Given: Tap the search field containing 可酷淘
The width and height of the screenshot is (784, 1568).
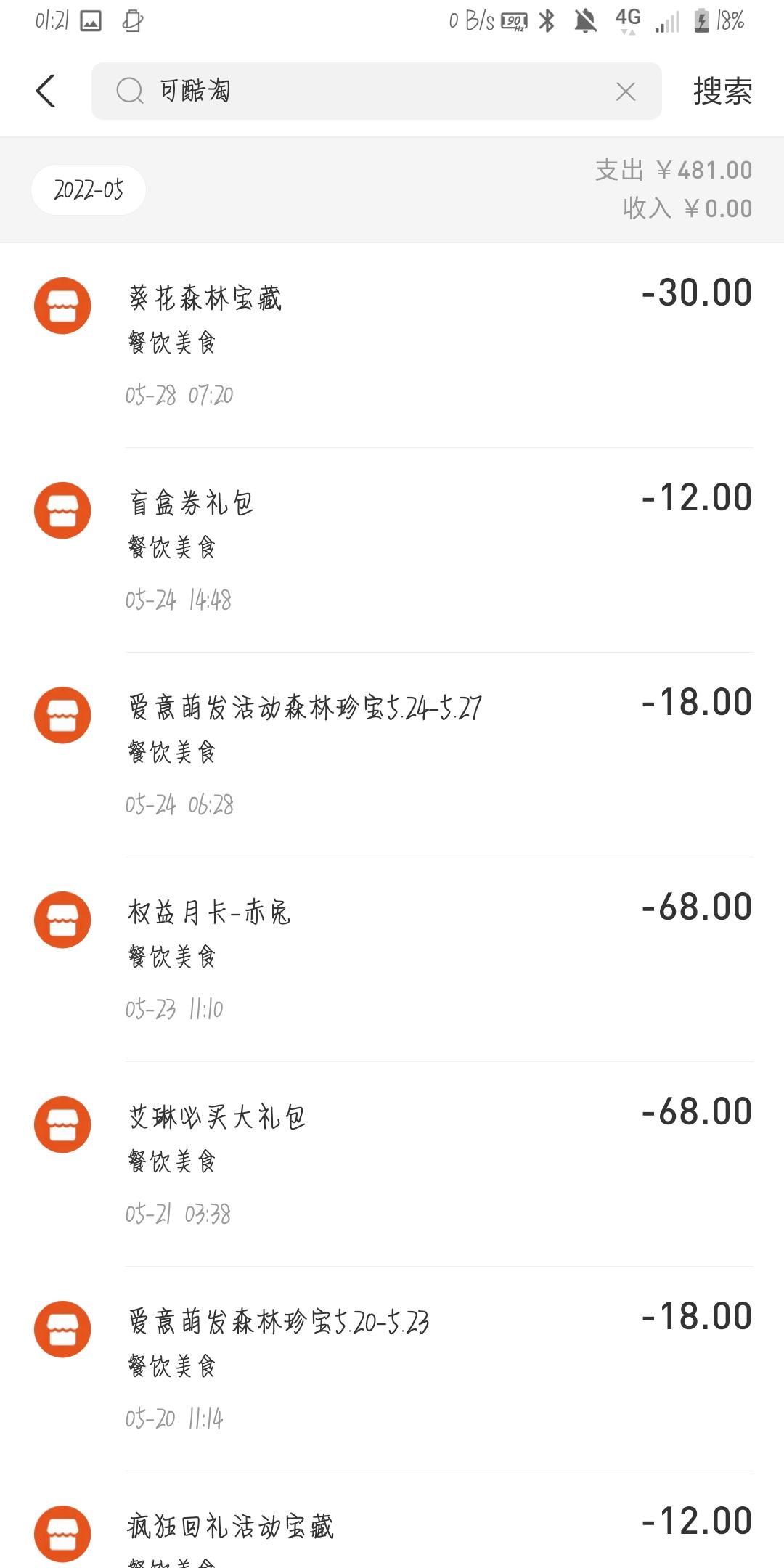Looking at the screenshot, I should [376, 91].
